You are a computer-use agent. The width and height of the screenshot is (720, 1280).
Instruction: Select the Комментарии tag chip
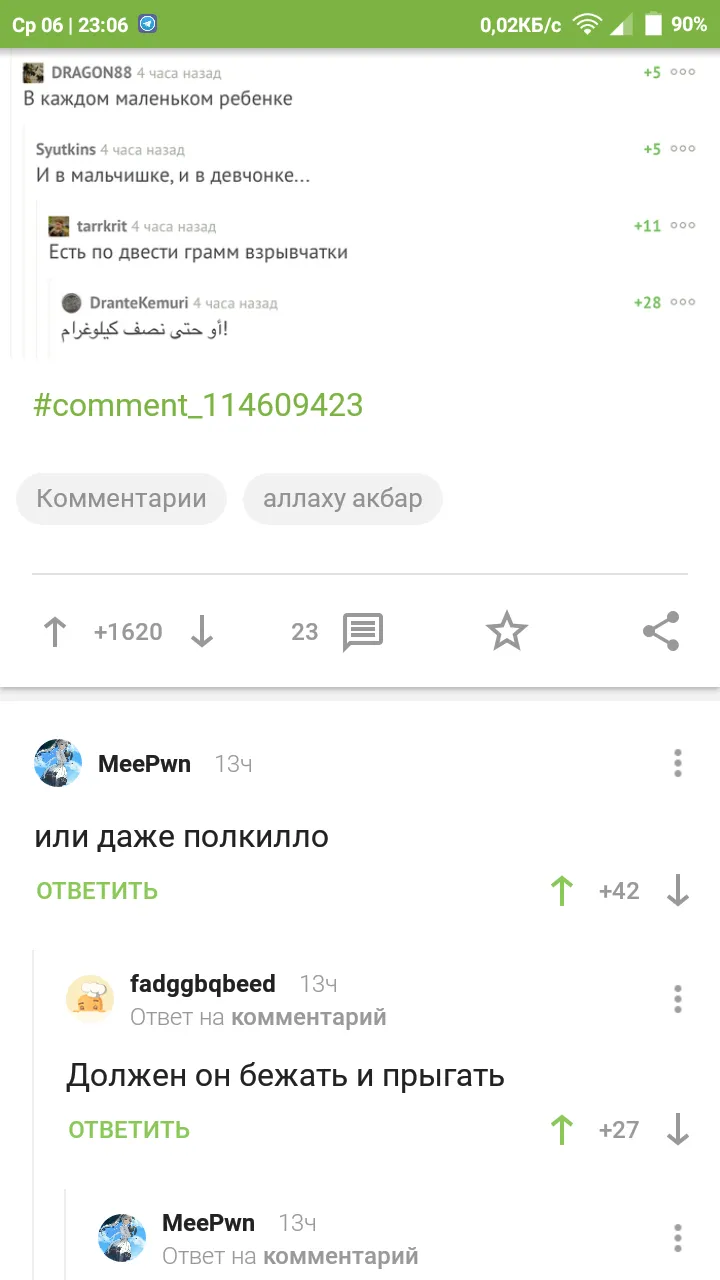point(121,499)
